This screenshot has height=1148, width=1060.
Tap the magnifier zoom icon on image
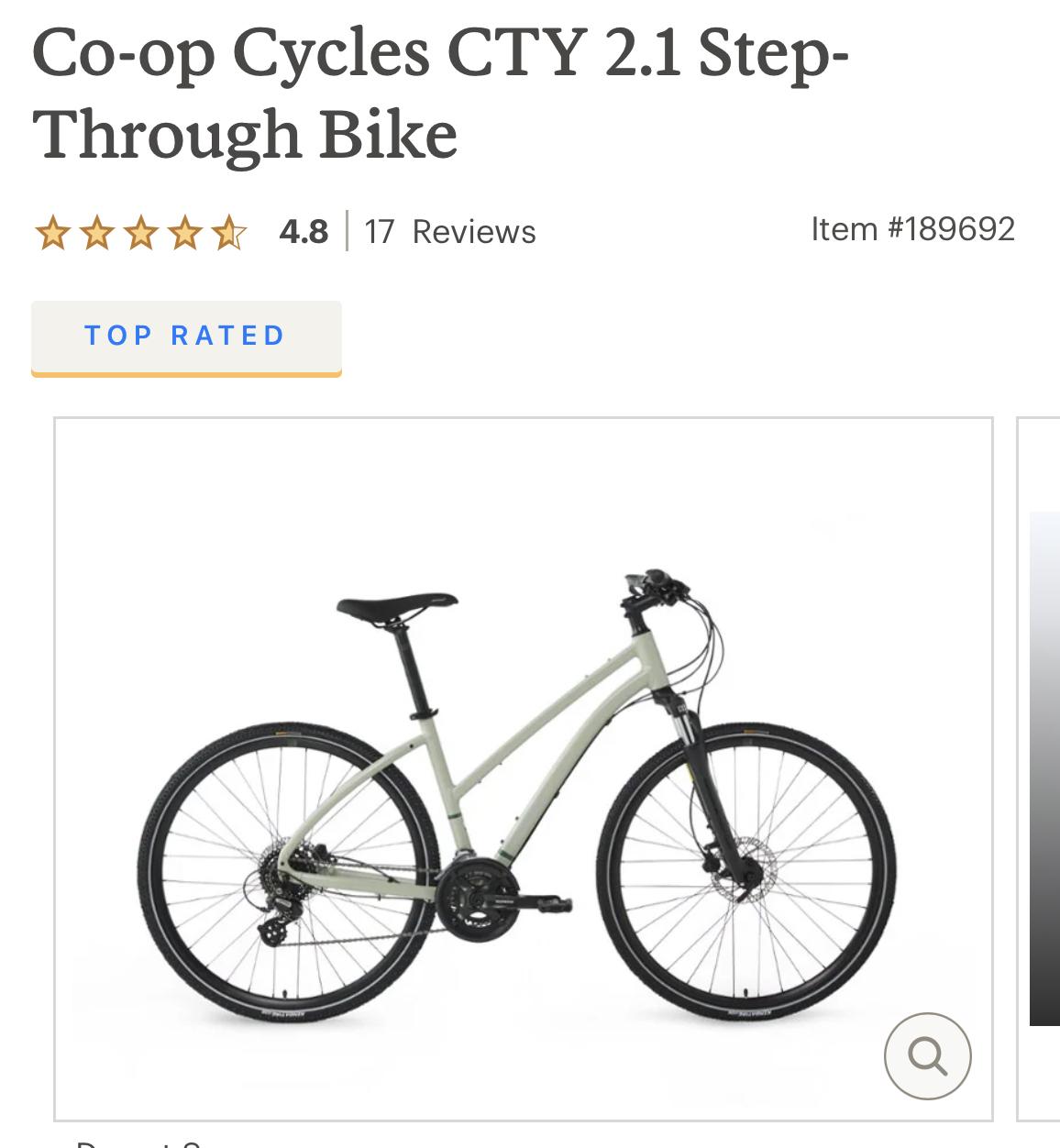pos(927,1055)
